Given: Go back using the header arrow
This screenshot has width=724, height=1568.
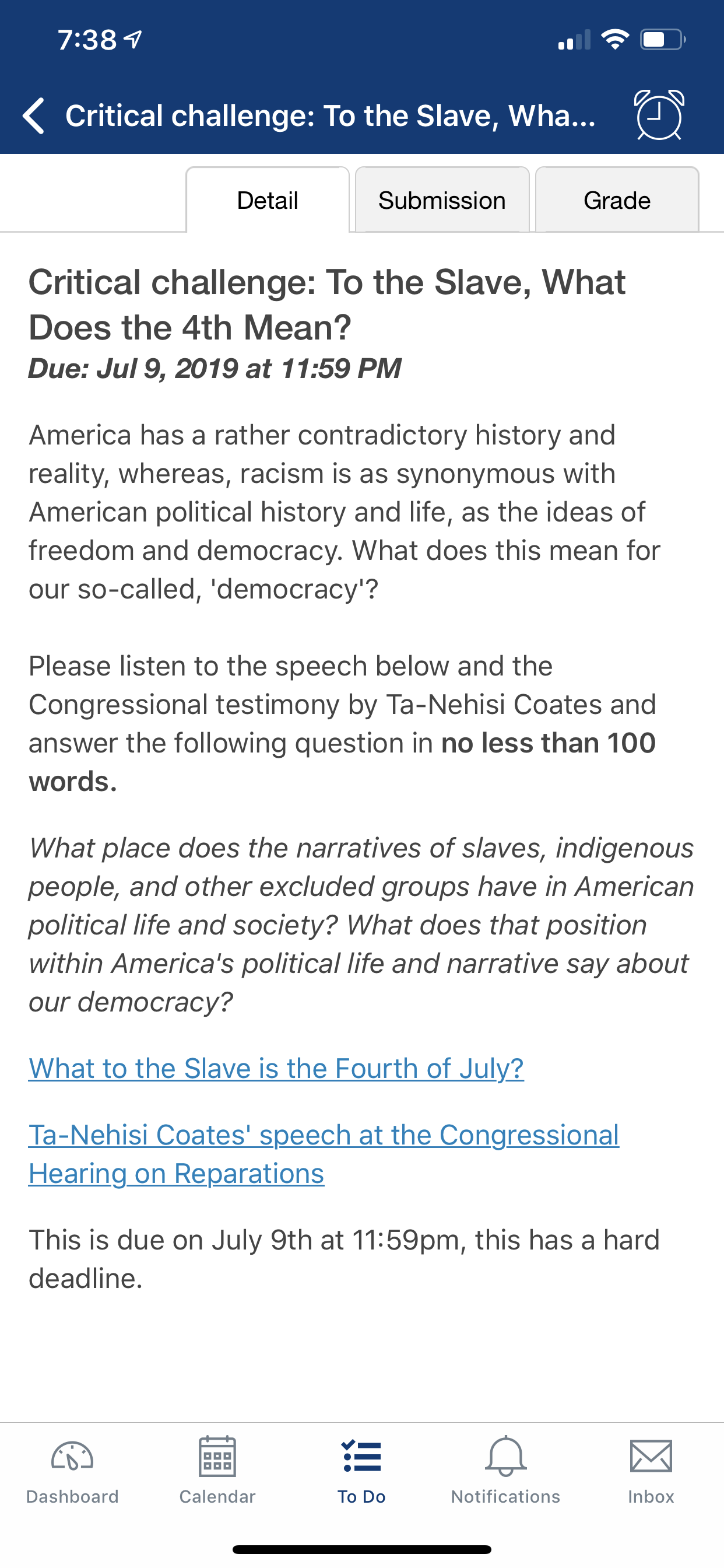Looking at the screenshot, I should tap(34, 116).
